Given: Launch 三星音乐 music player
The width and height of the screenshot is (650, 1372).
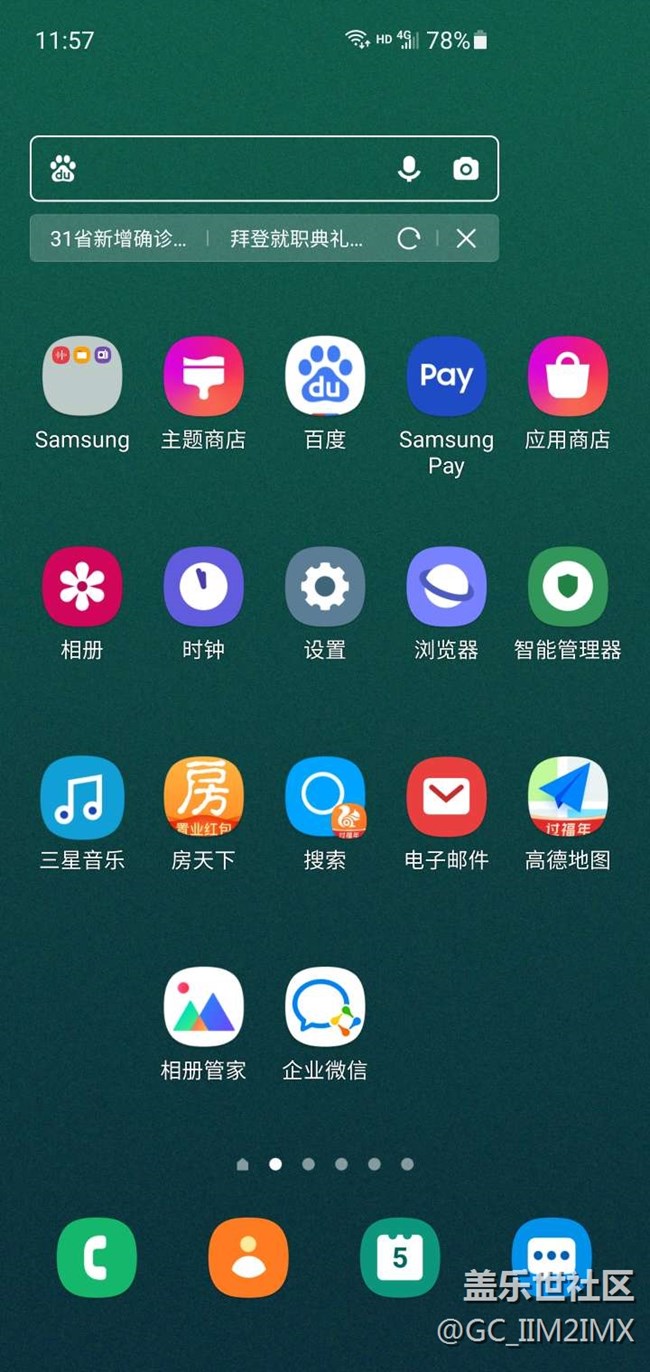Looking at the screenshot, I should coord(82,797).
